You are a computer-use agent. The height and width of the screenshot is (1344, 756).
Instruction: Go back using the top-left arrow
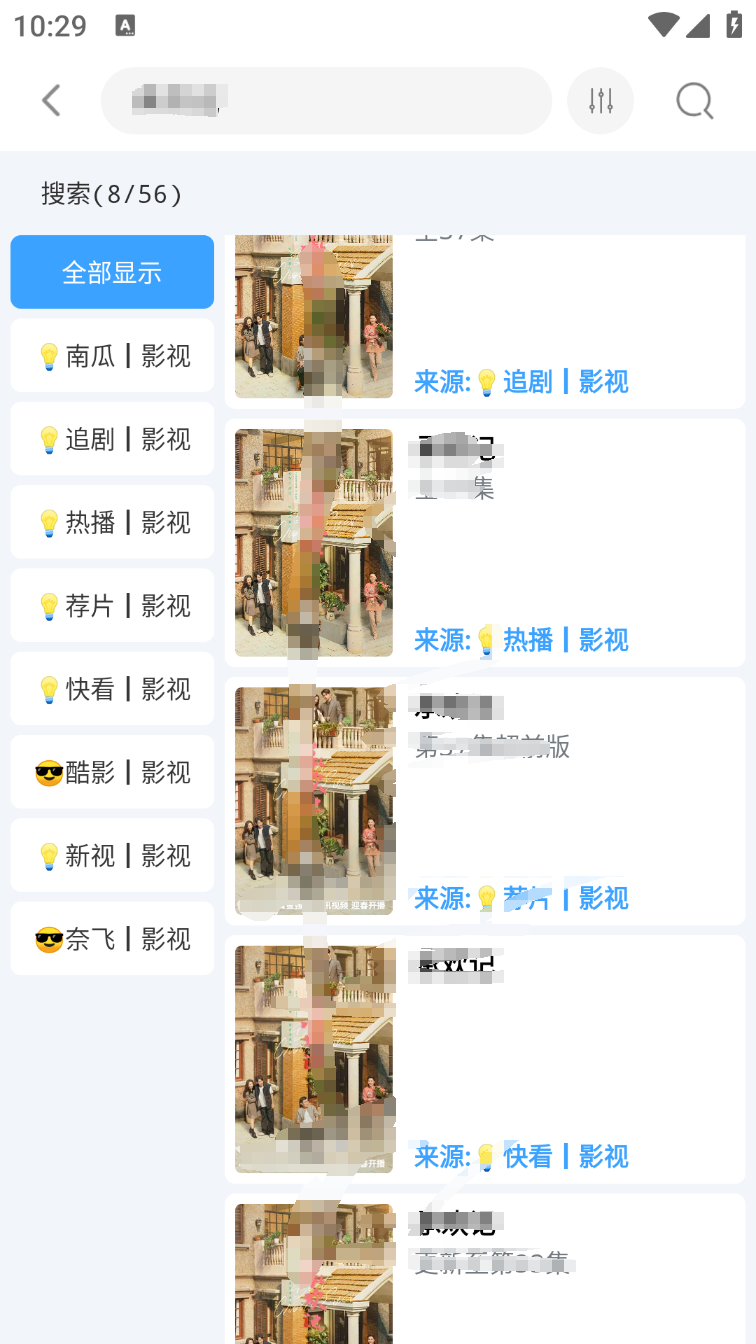pos(51,101)
